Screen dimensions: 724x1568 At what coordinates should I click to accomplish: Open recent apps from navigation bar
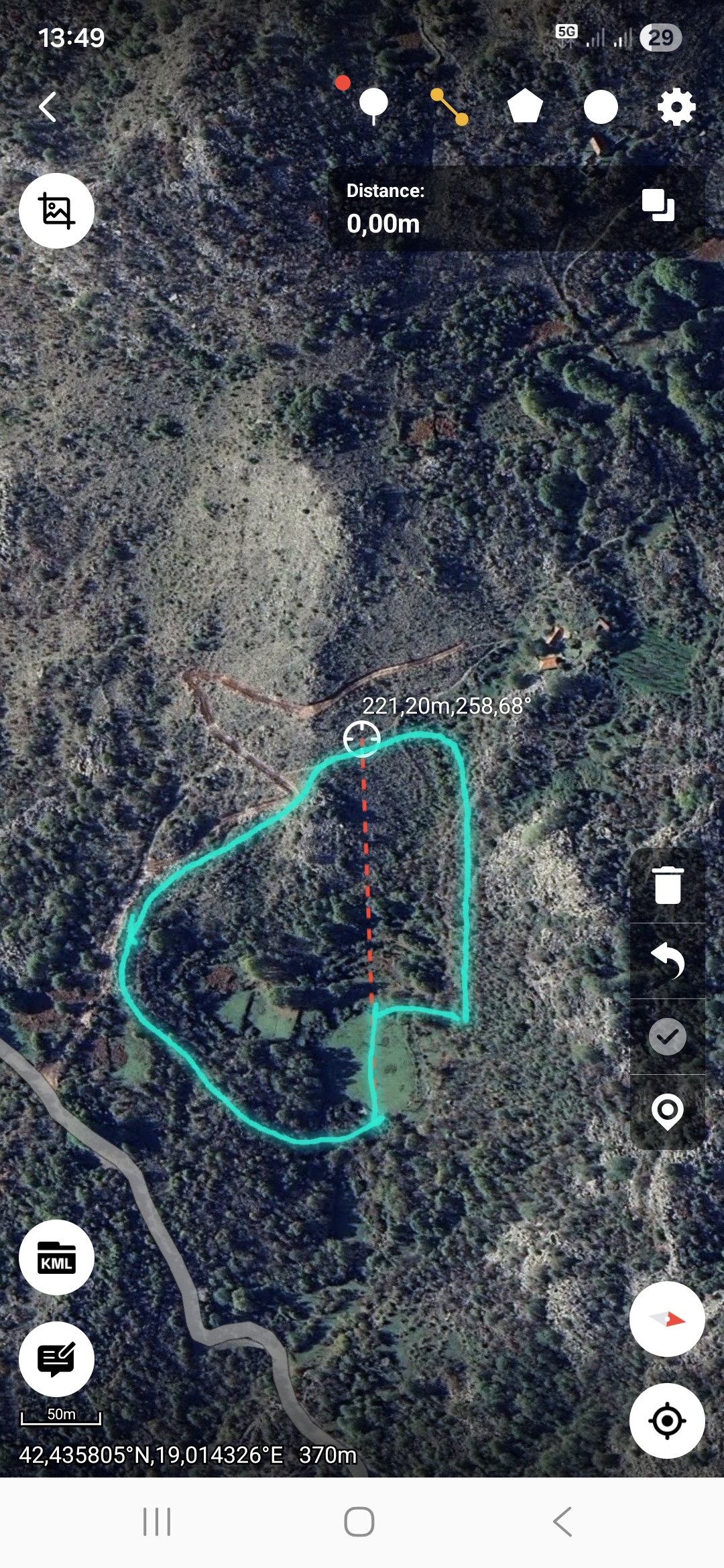pyautogui.click(x=157, y=1522)
